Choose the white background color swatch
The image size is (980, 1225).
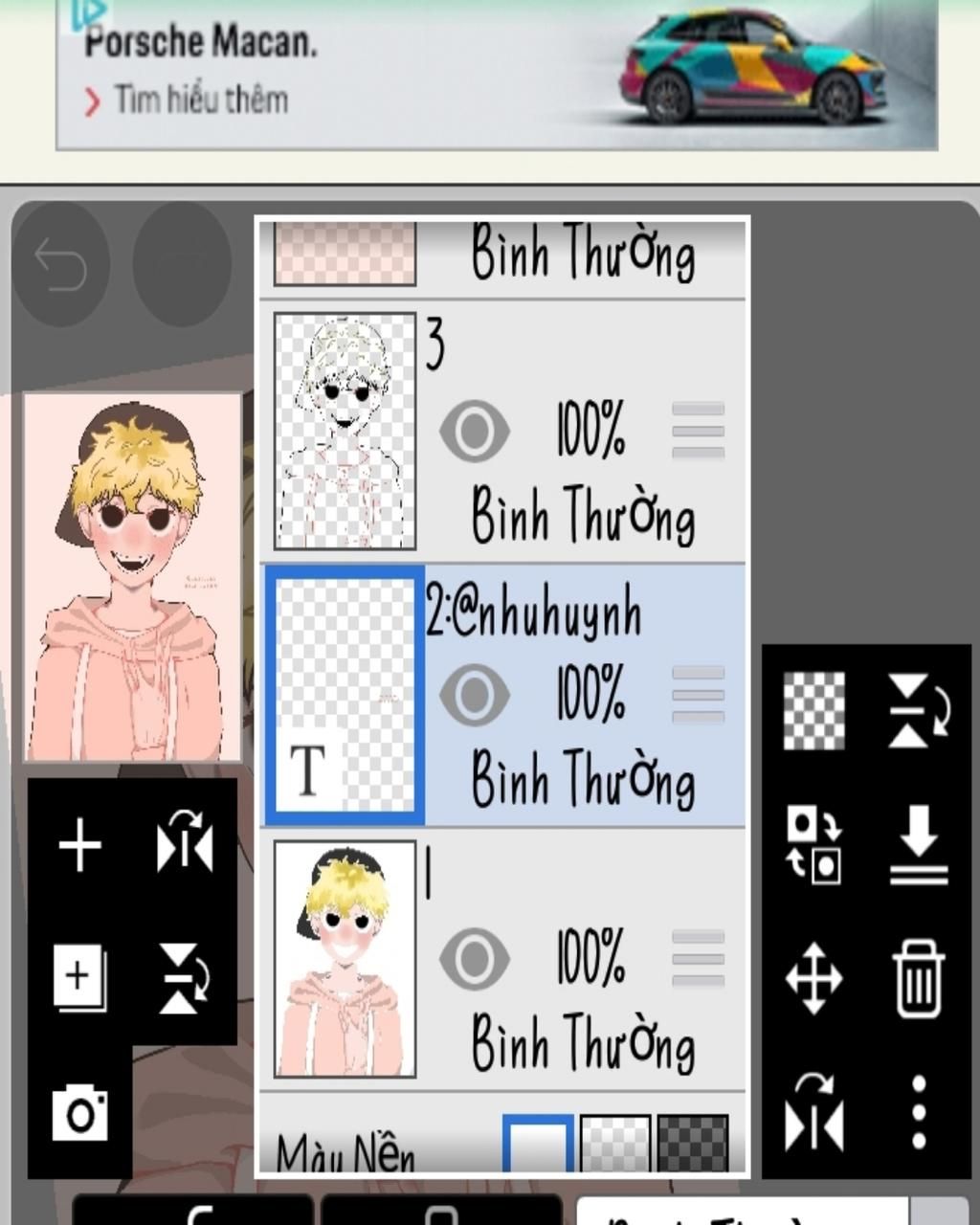(538, 1143)
